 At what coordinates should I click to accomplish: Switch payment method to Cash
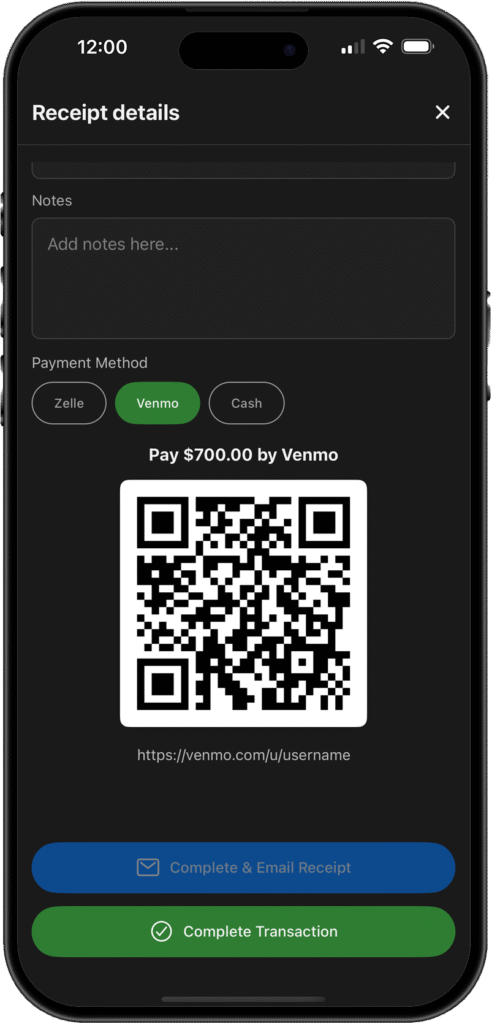tap(246, 403)
